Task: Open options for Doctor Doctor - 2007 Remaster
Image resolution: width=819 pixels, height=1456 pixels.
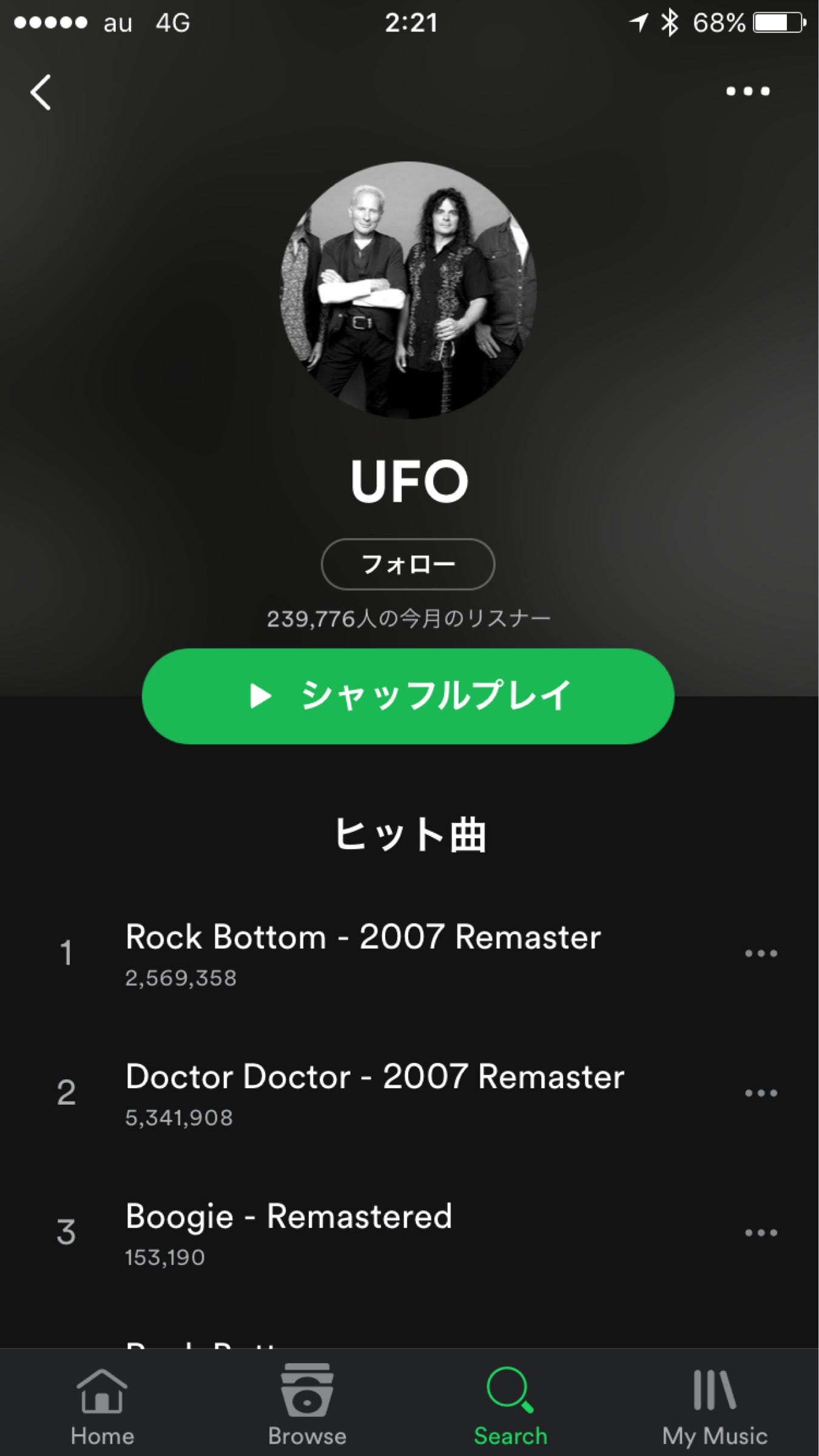Action: 761,1093
